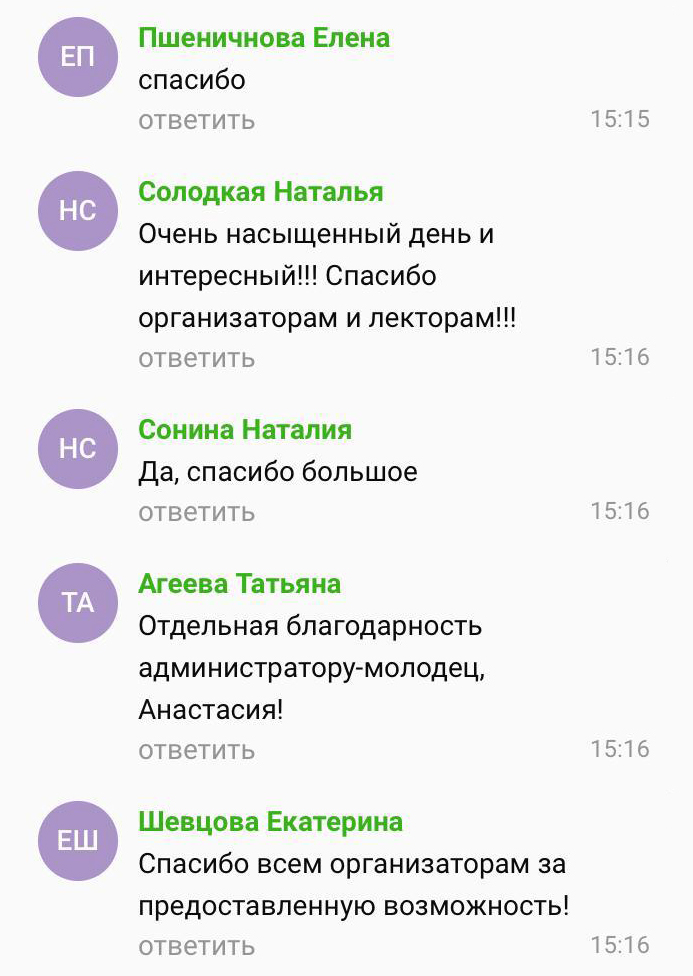
Task: Tap the avatar next to Сонина Наталия
Action: coord(78,449)
